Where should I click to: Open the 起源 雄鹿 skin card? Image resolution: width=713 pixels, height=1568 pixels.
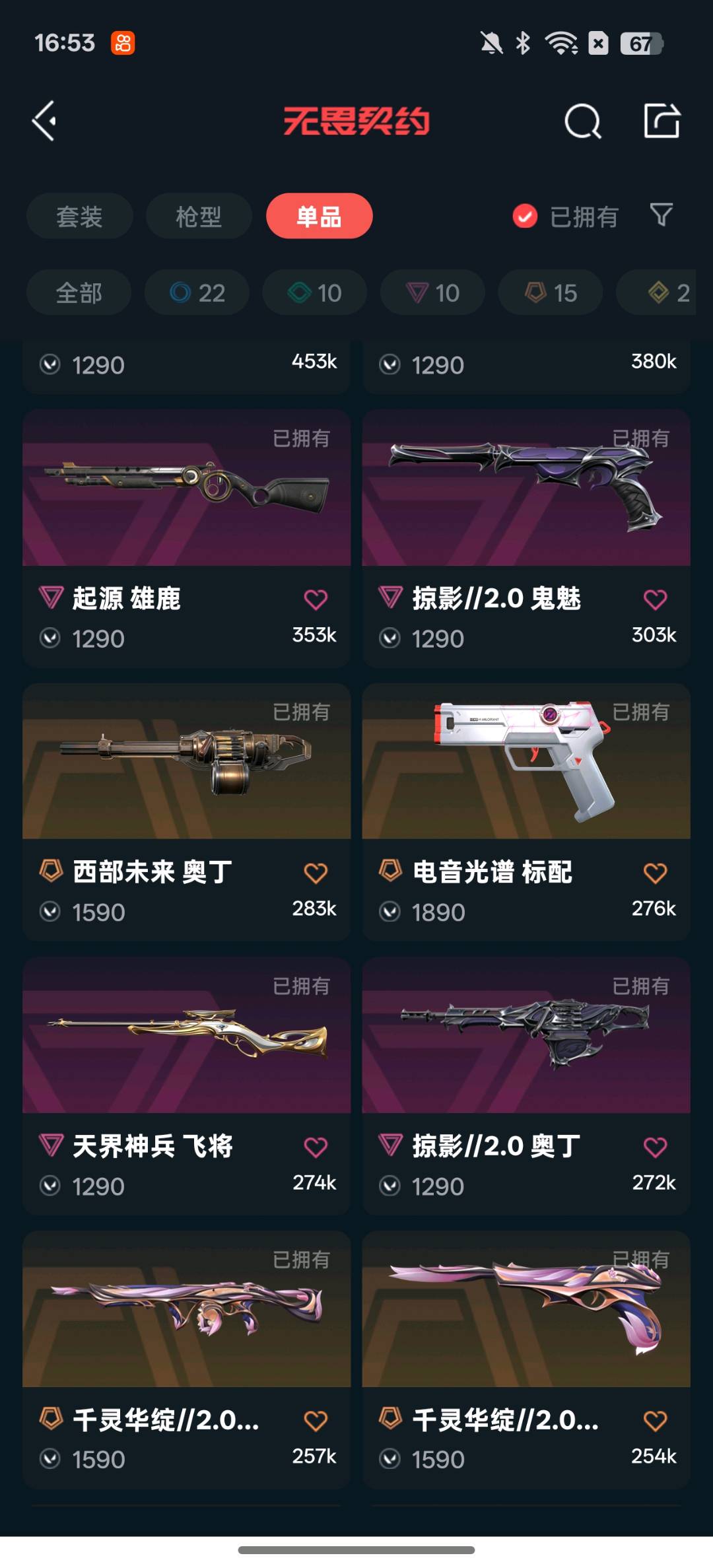(186, 515)
